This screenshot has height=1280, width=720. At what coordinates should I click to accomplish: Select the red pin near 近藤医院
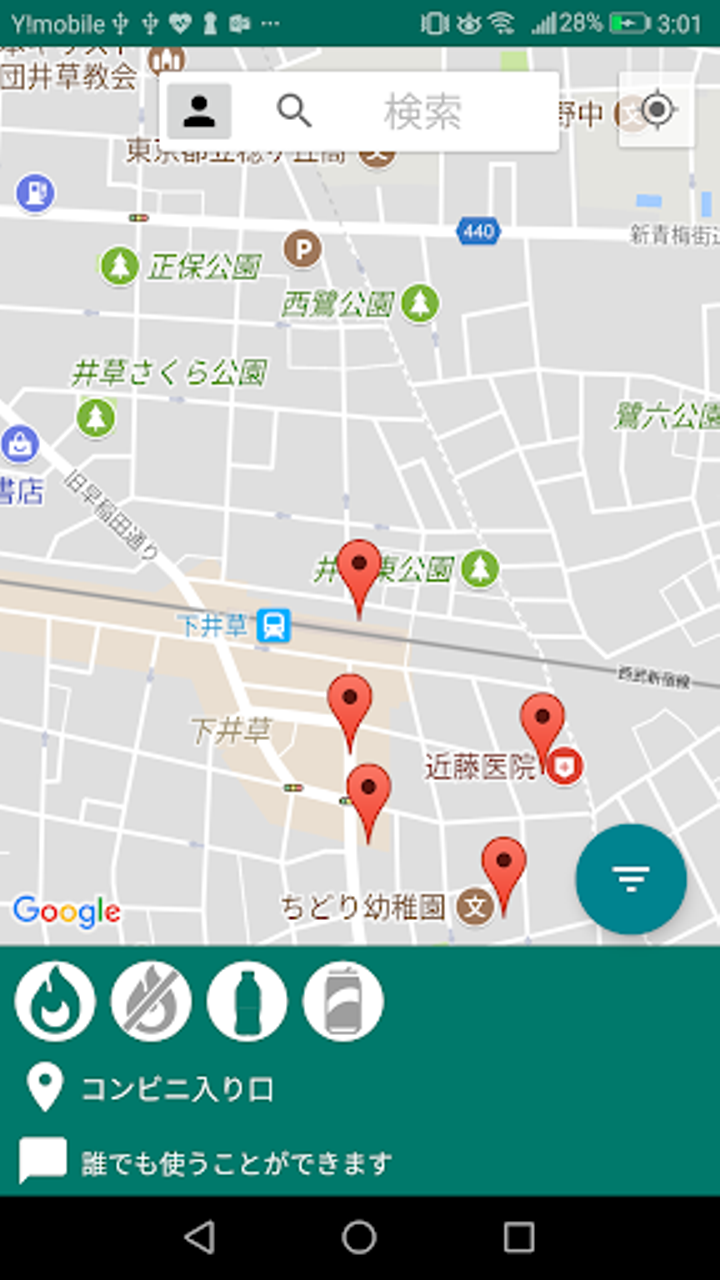click(x=542, y=724)
